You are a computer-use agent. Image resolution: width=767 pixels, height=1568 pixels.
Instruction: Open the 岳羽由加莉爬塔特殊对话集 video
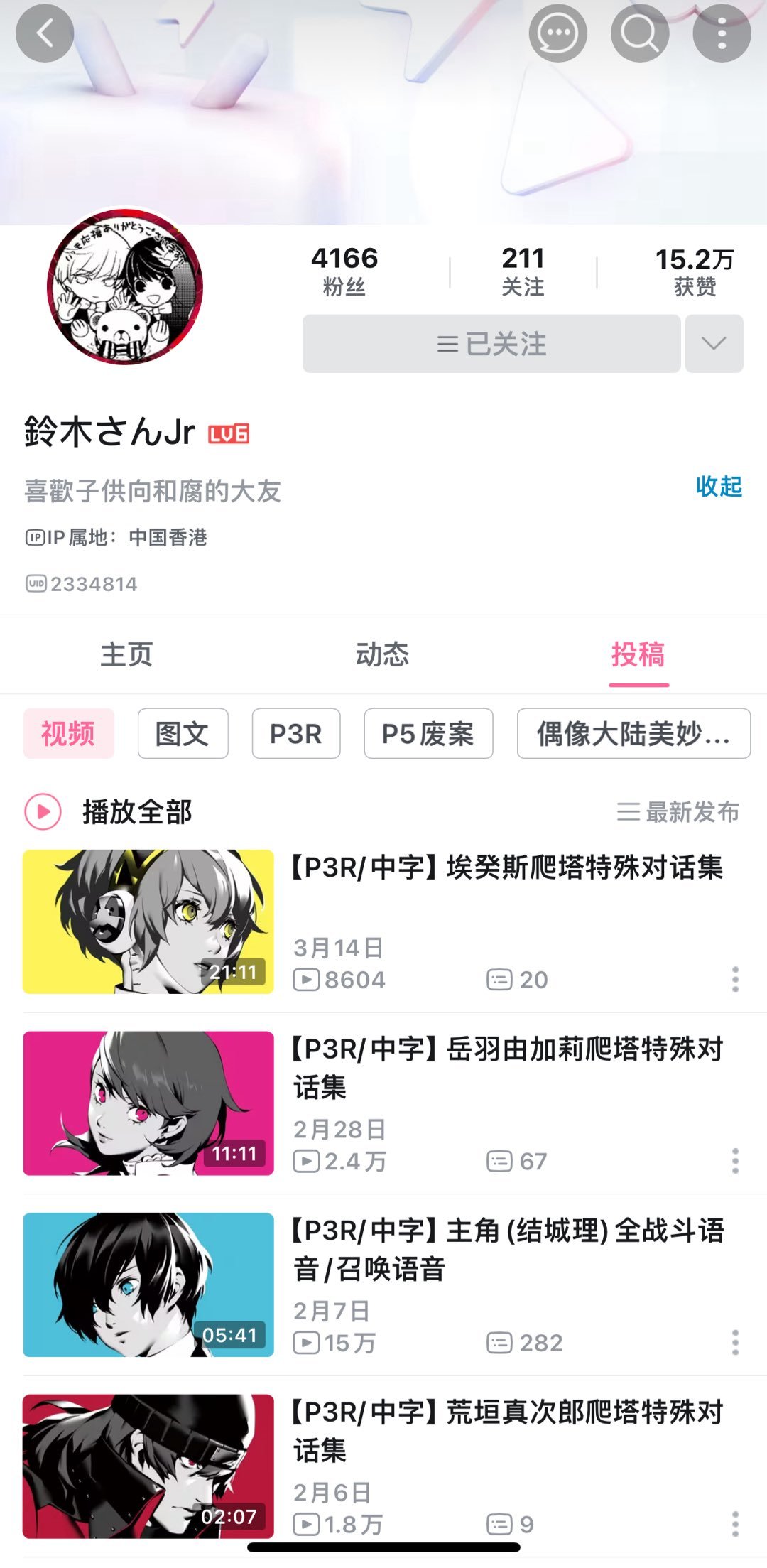pos(506,1066)
